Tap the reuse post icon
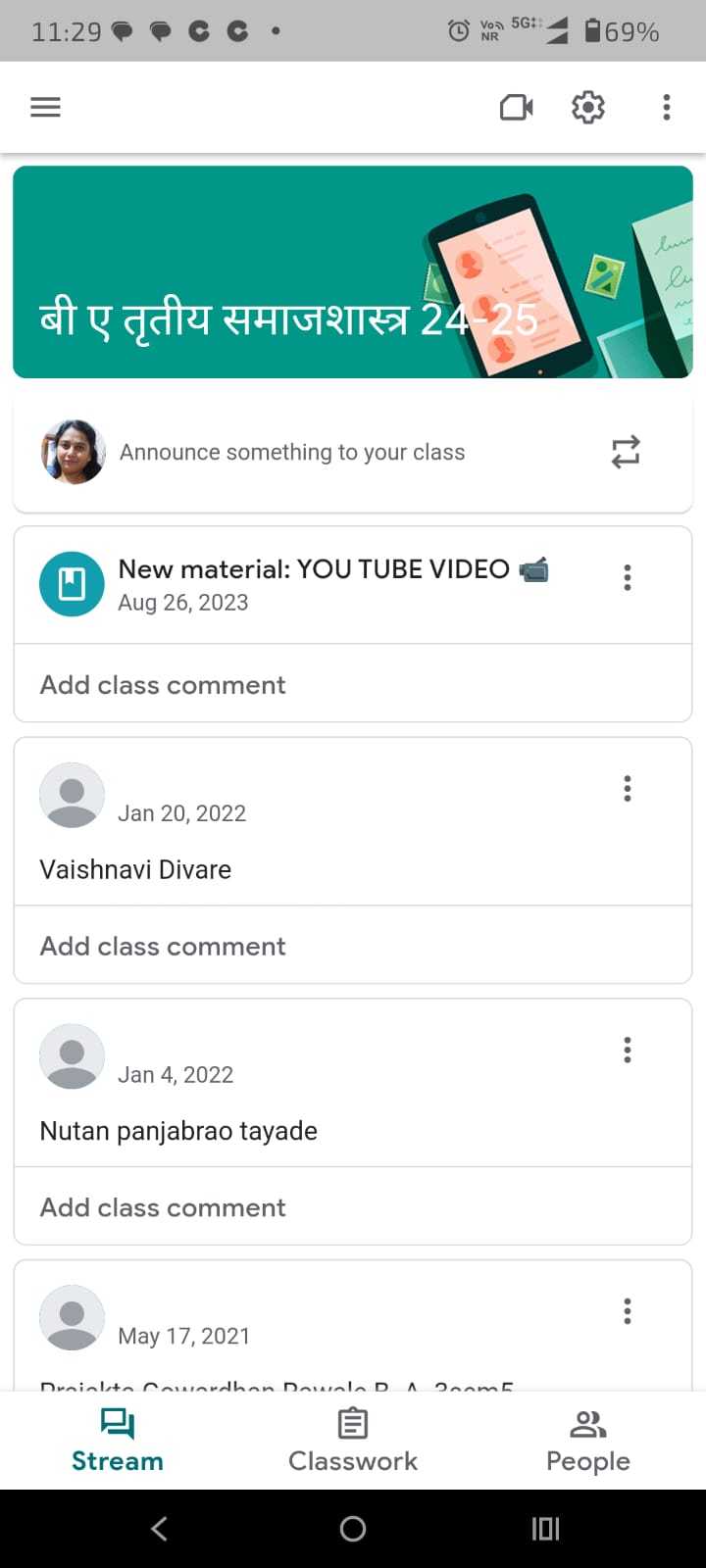The width and height of the screenshot is (706, 1568). 625,452
